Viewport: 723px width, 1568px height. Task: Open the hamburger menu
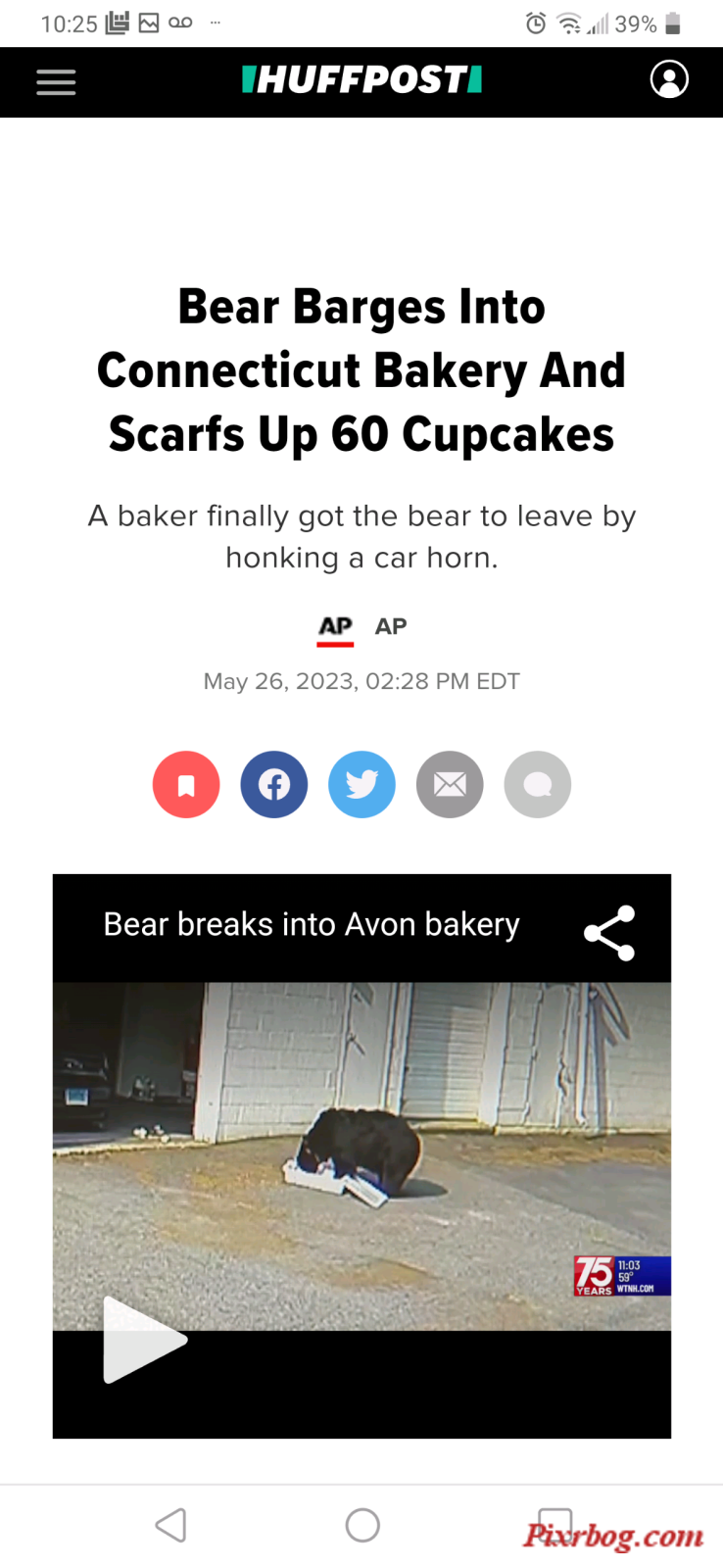coord(56,81)
